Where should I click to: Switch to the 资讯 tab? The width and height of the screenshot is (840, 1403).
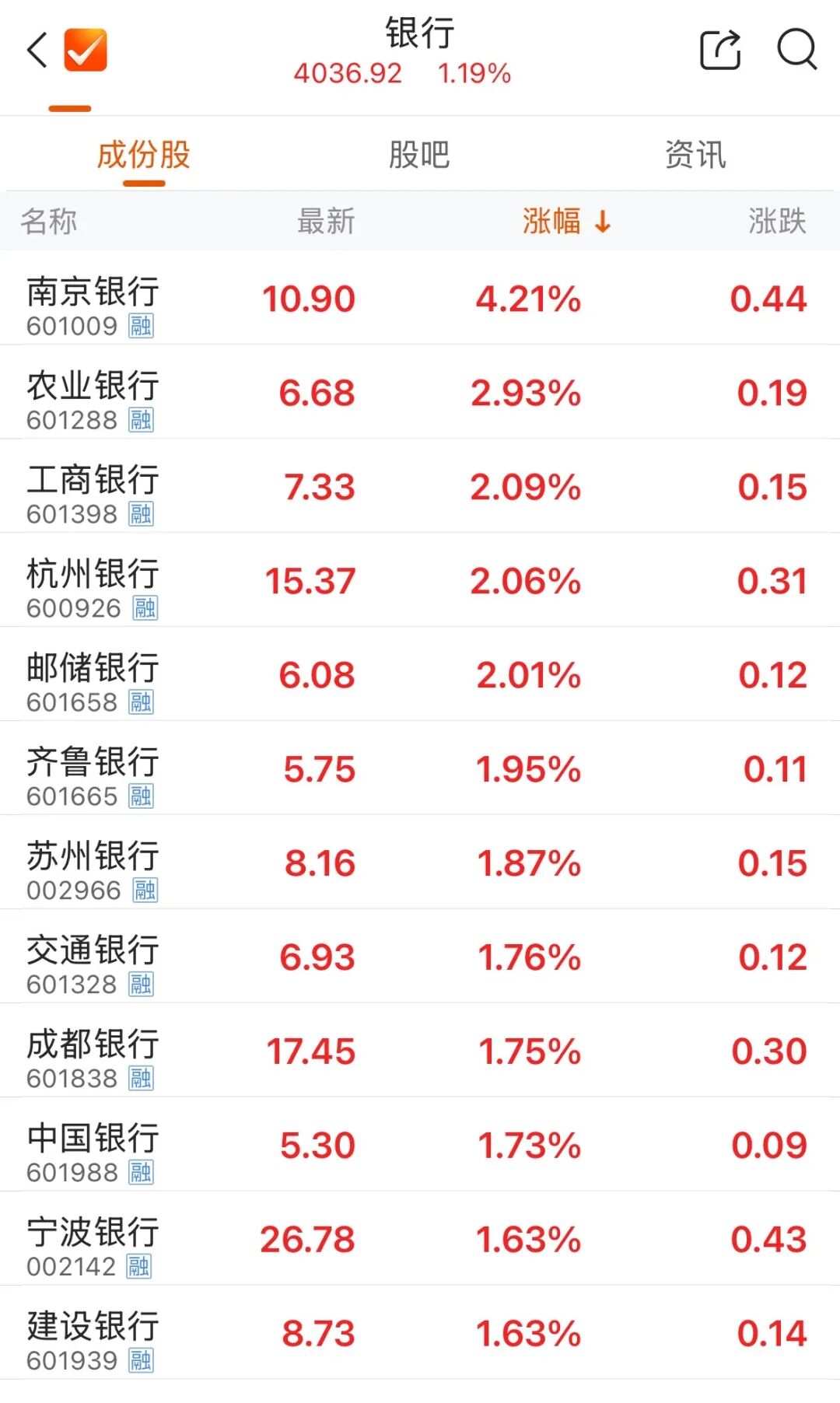tap(695, 154)
